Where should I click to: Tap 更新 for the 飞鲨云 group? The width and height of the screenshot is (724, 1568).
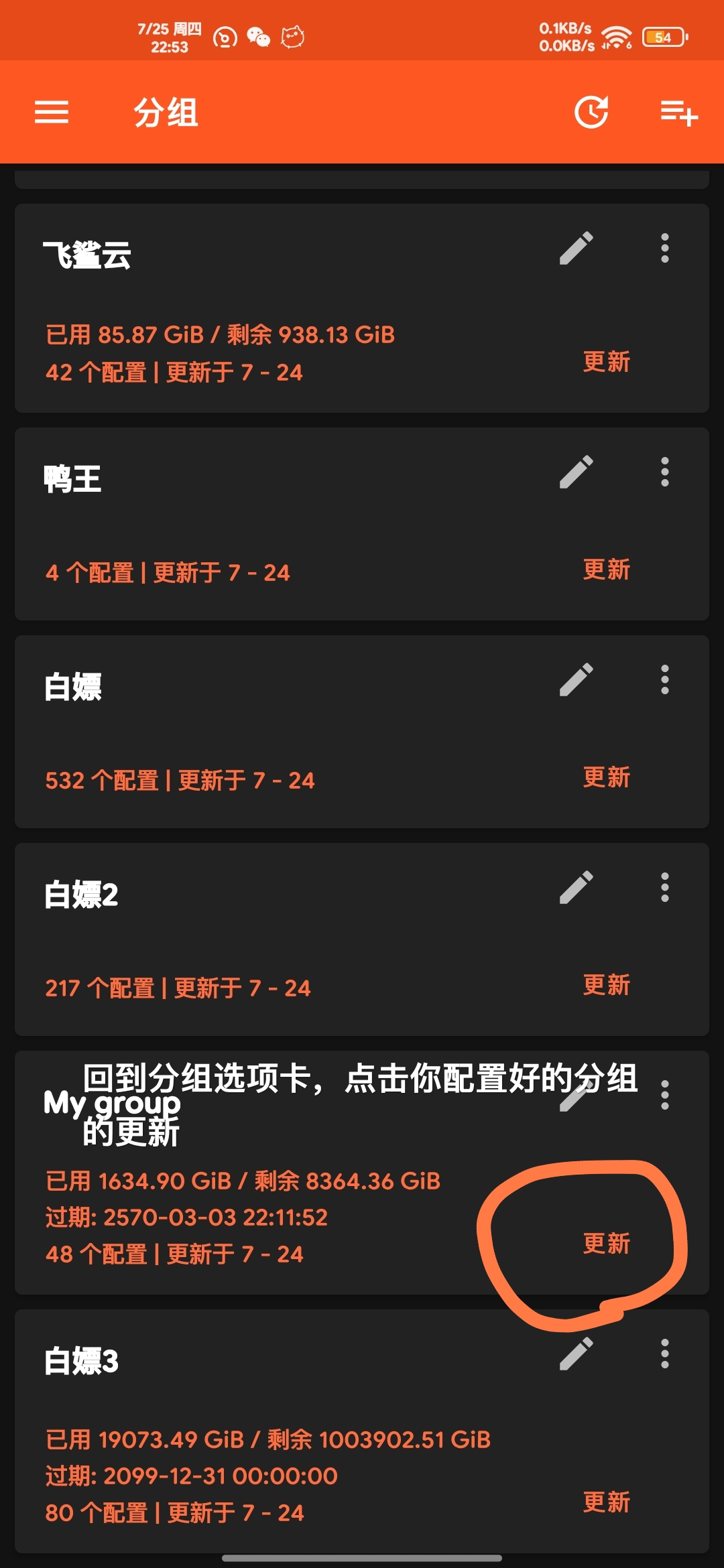pos(605,362)
